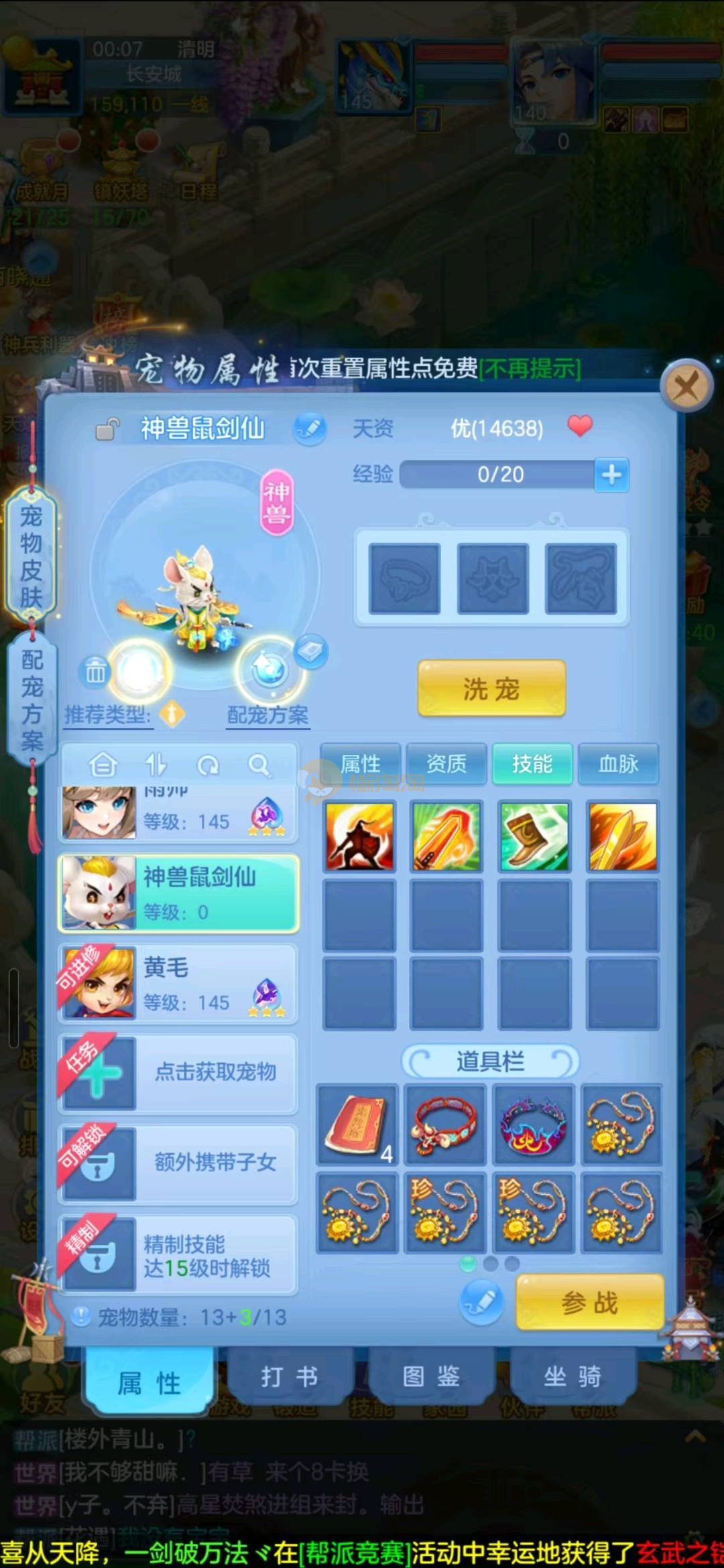724x1568 pixels.
Task: Open the 配宠方案 side tab
Action: 31,700
